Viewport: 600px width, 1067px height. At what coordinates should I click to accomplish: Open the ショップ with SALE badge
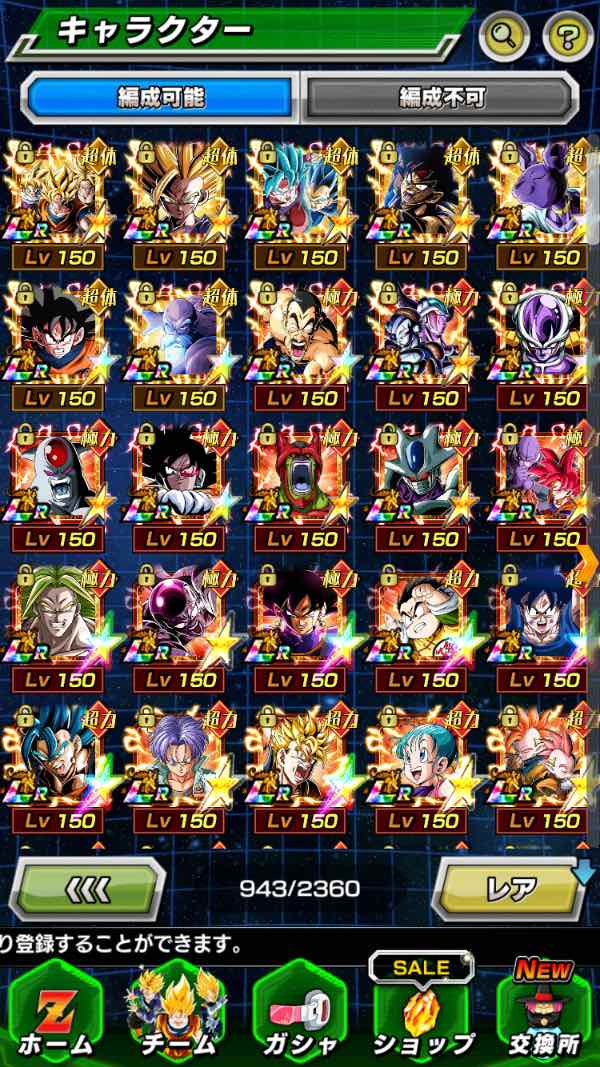pos(423,1010)
